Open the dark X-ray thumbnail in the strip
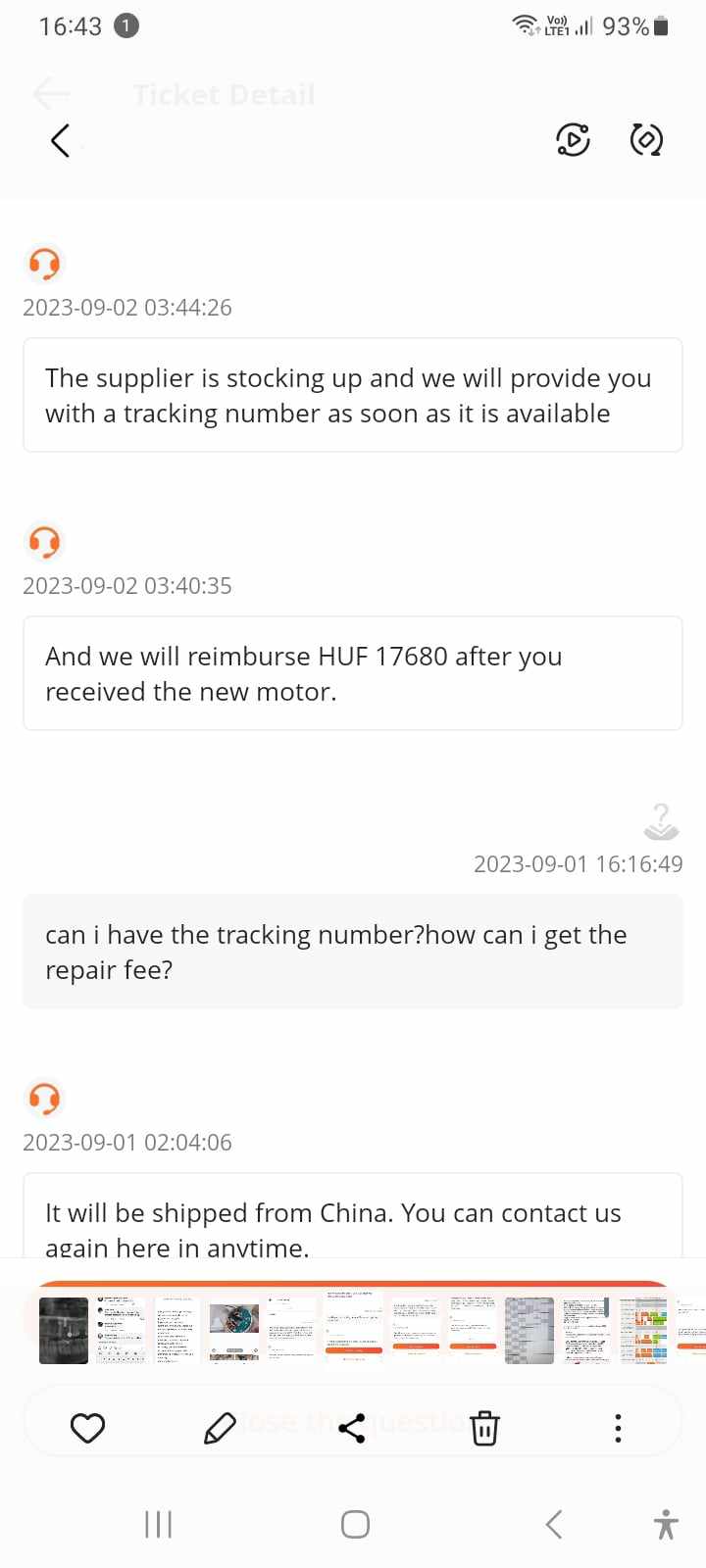Viewport: 706px width, 1568px height. coord(63,1331)
